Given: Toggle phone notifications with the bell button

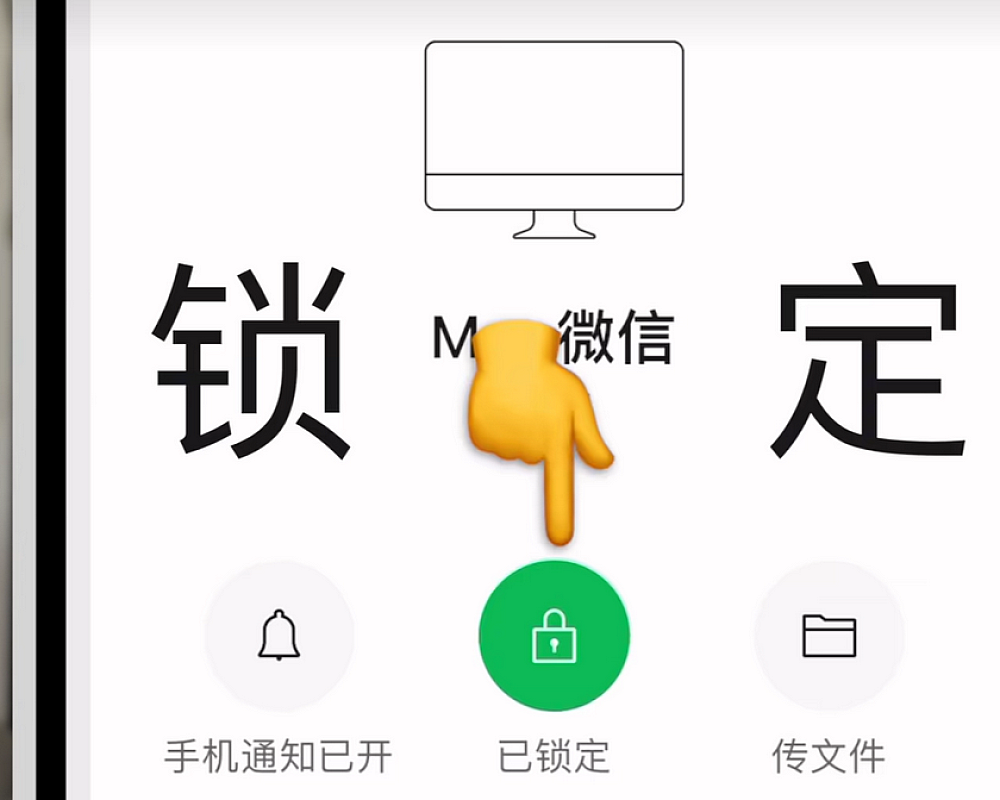Looking at the screenshot, I should click(x=279, y=636).
